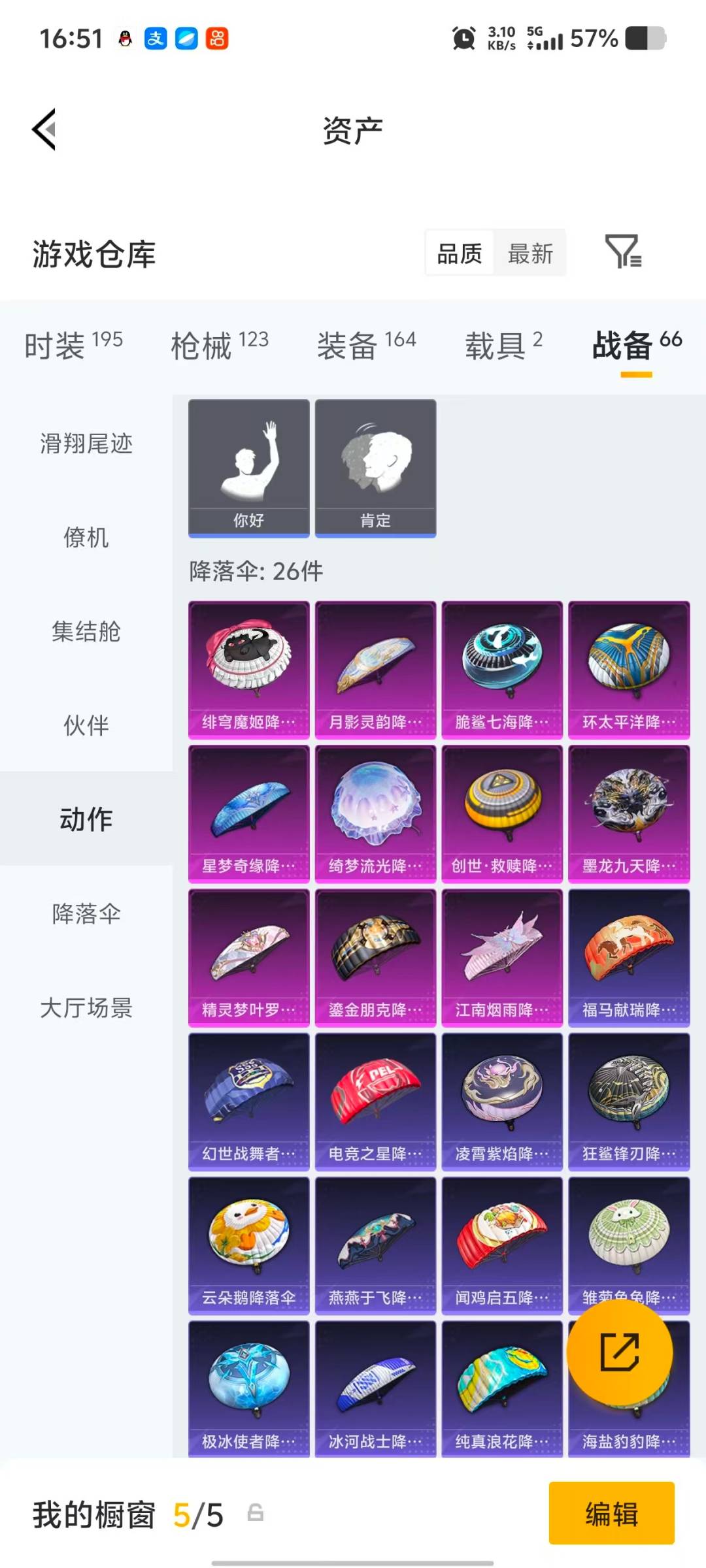Toggle sorting to 品质

pos(460,253)
